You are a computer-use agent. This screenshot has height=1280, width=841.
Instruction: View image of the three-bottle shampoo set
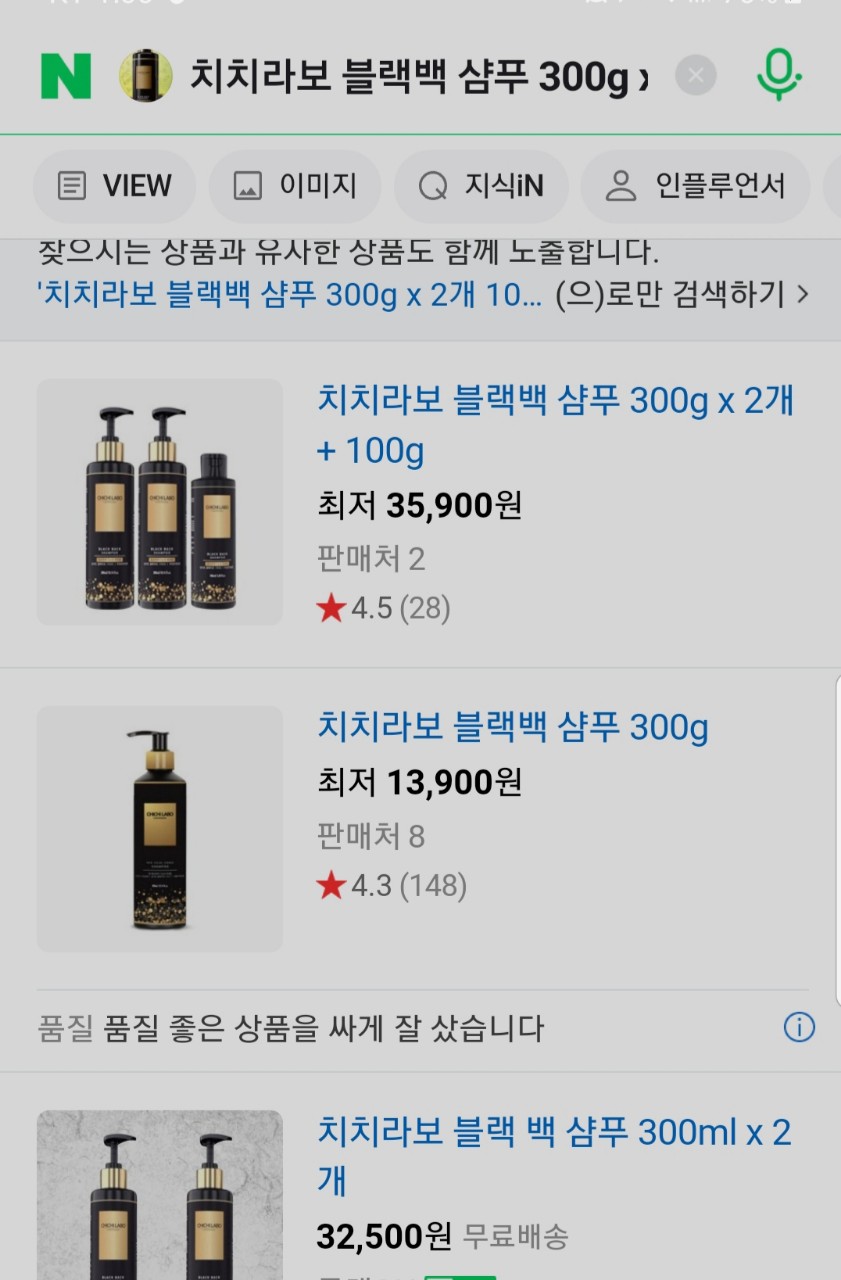[160, 502]
